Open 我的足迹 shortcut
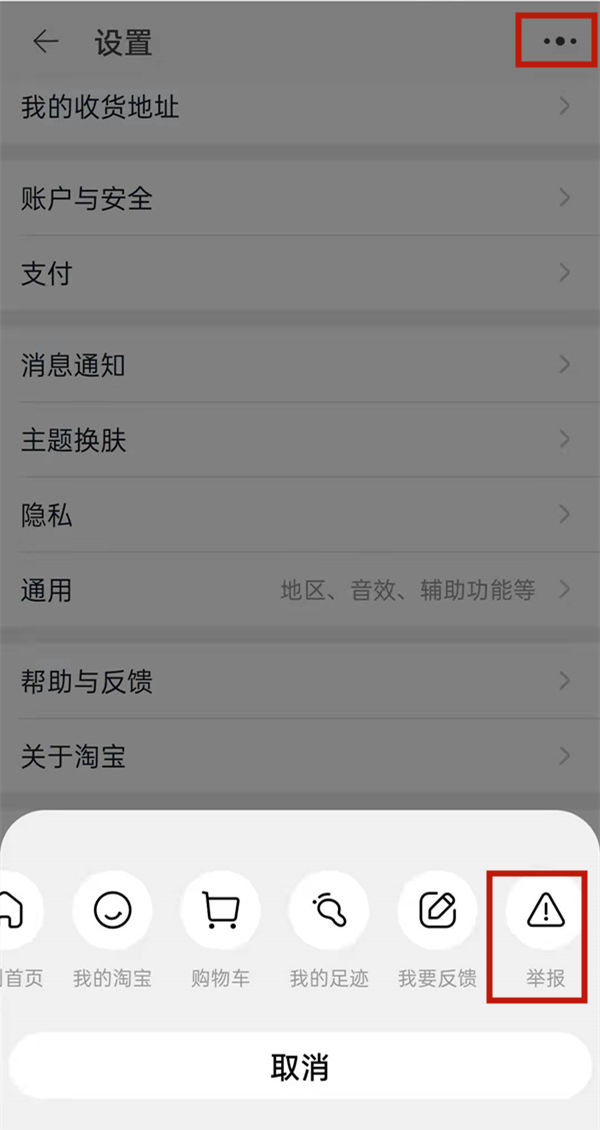The width and height of the screenshot is (600, 1130). [329, 912]
